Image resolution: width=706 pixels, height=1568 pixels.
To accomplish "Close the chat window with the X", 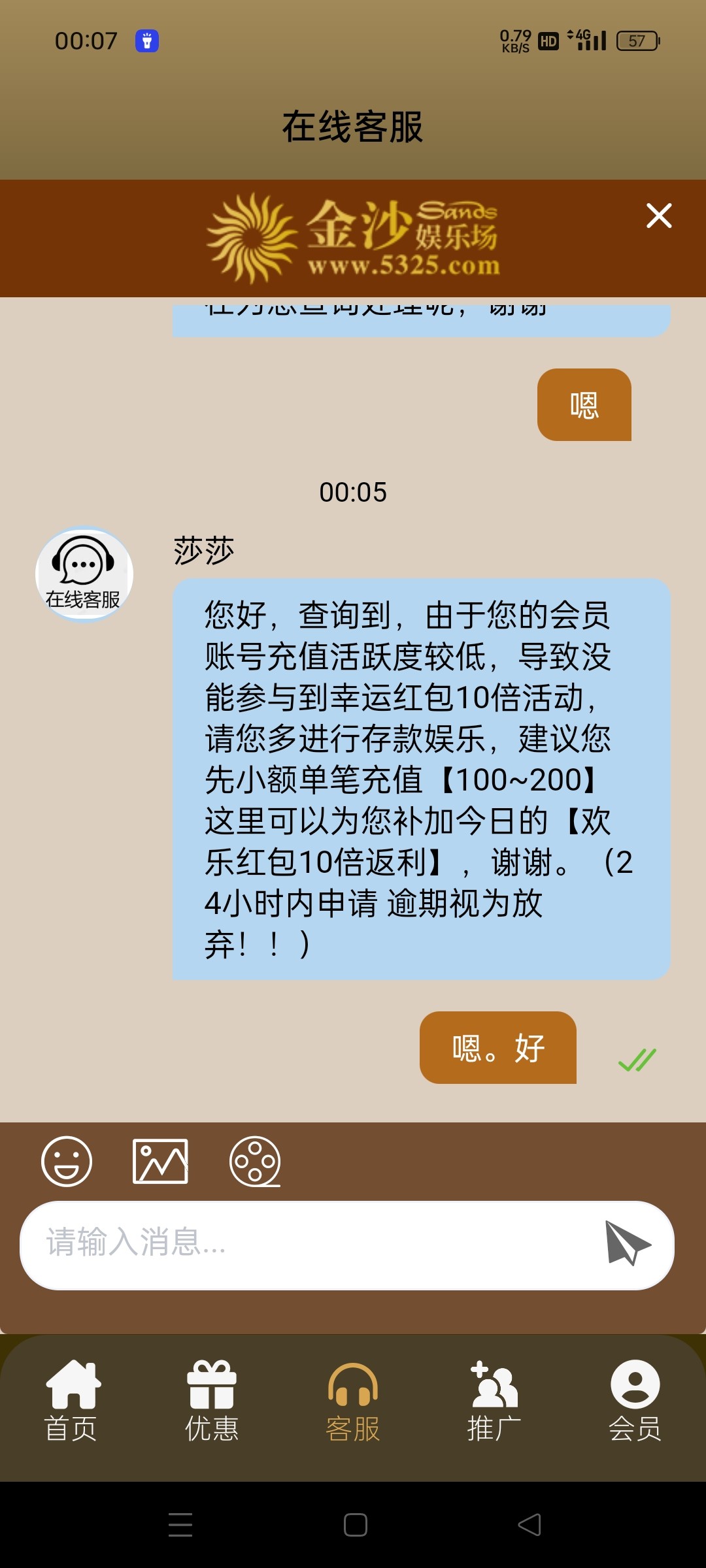I will pos(659,216).
